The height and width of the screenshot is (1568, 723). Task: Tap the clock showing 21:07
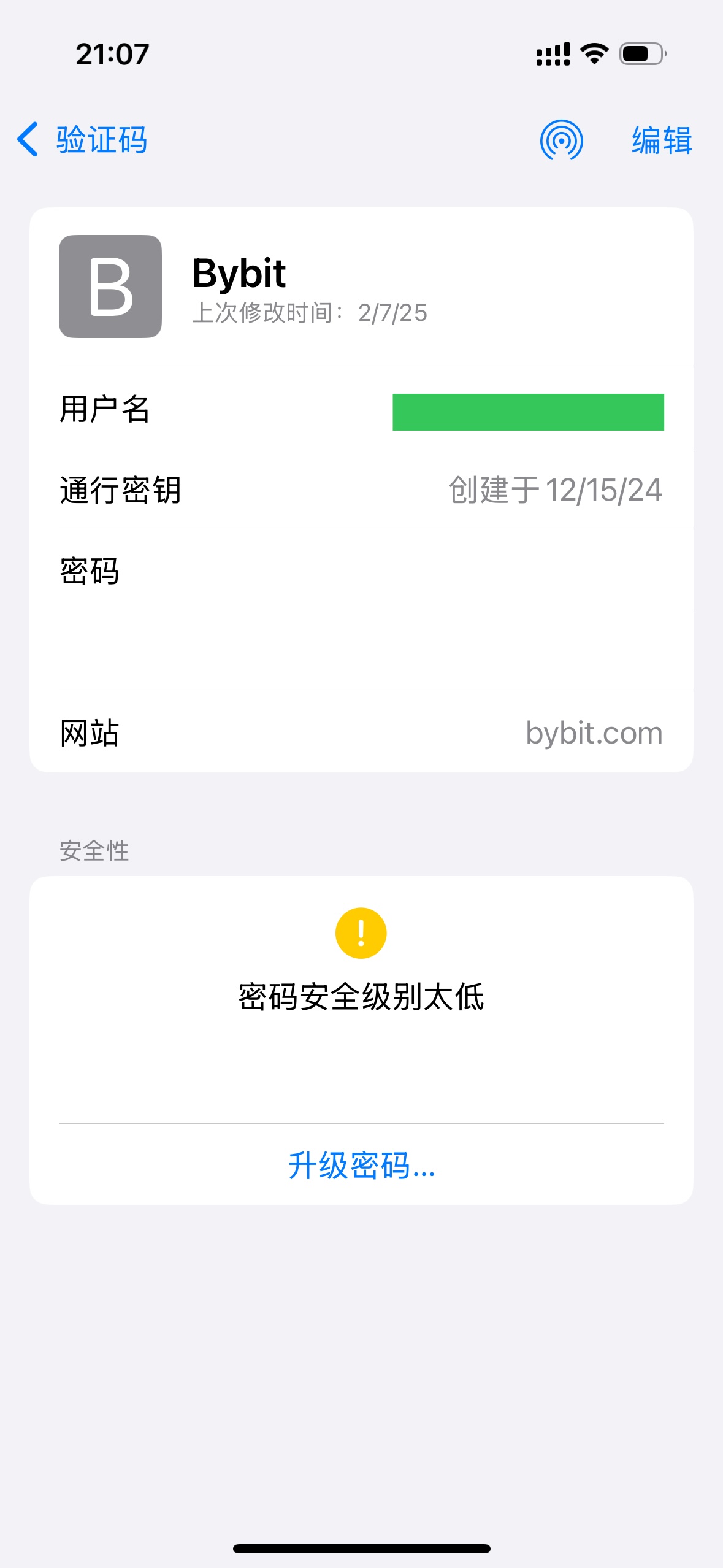(111, 55)
